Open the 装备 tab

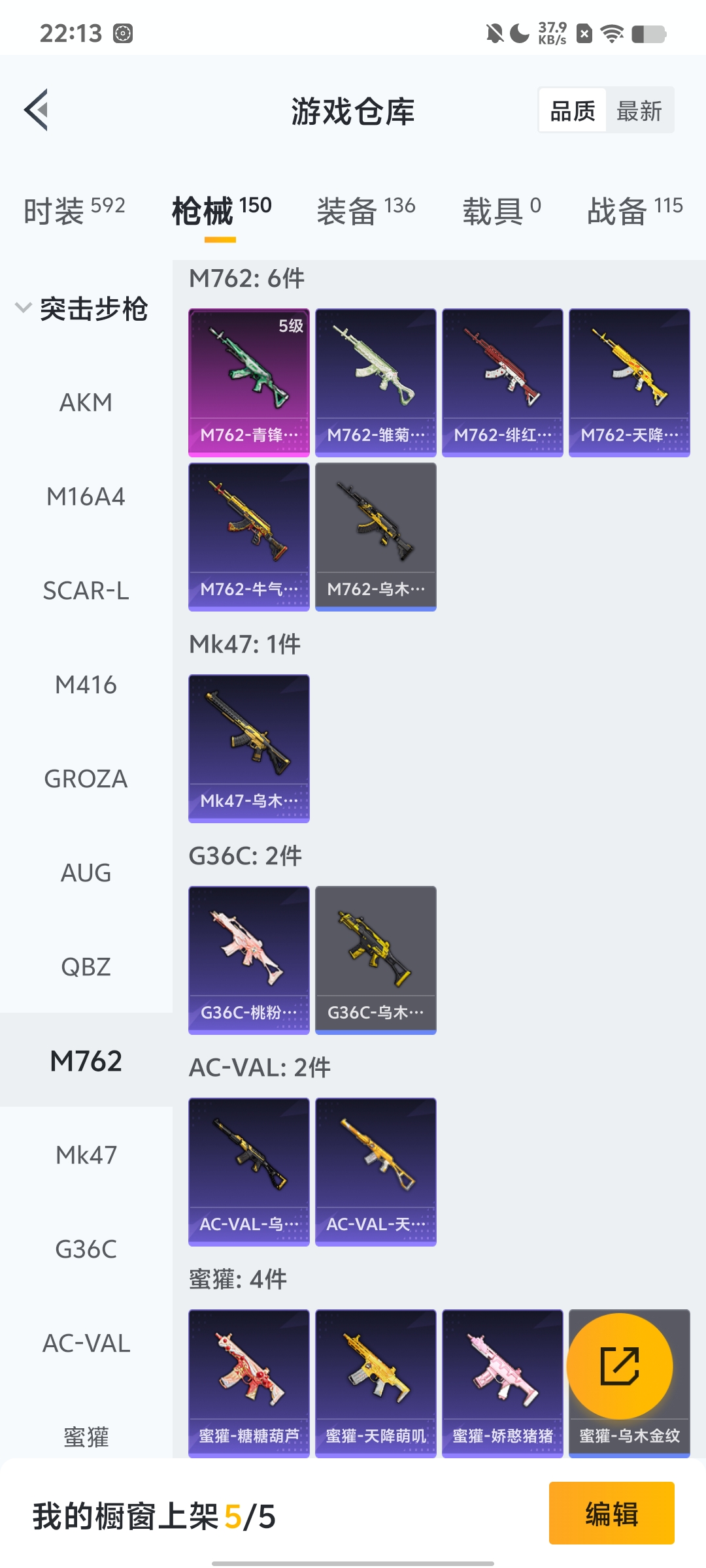click(x=365, y=210)
